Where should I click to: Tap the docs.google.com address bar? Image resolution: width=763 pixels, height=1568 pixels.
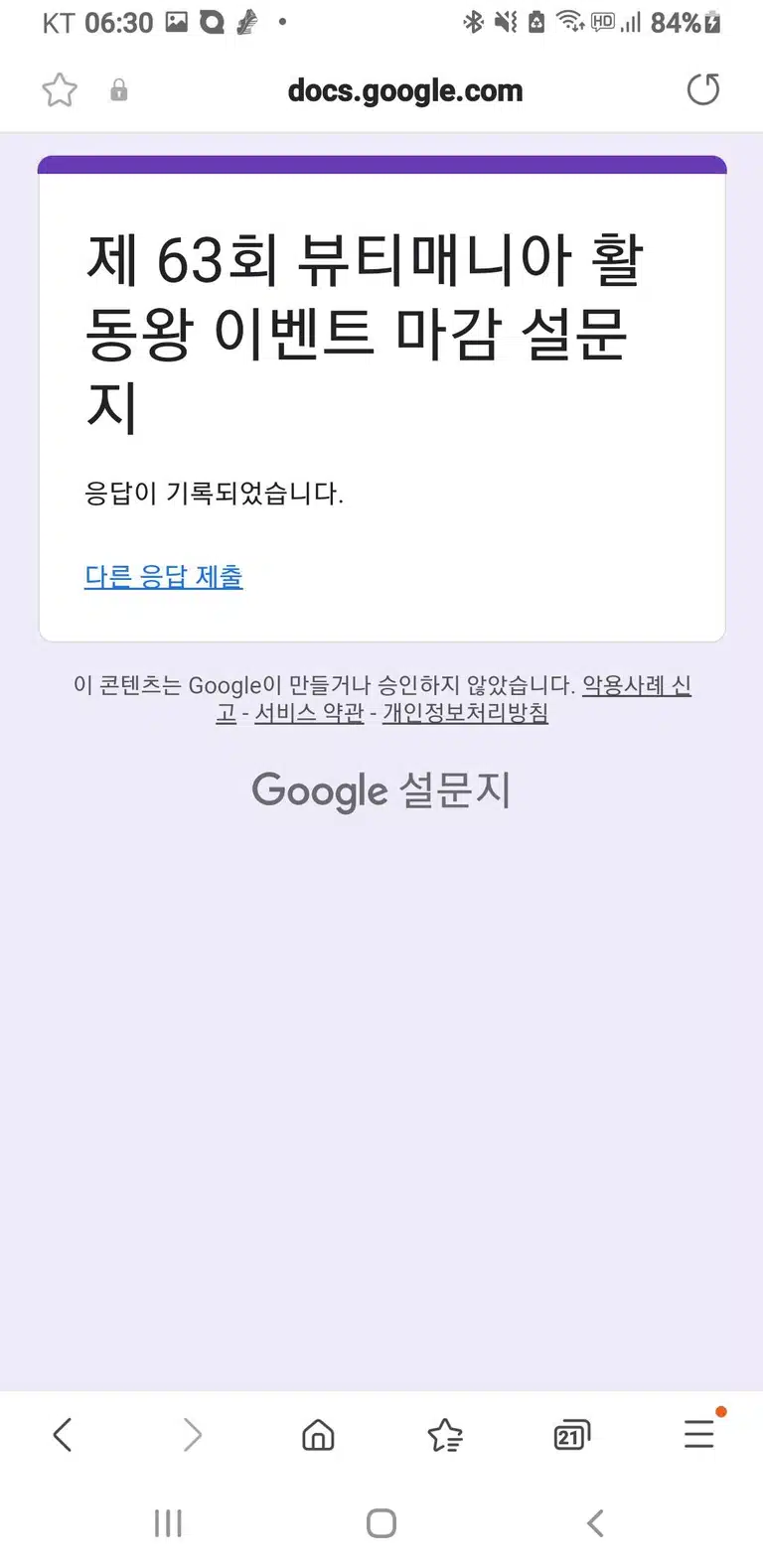pos(404,90)
